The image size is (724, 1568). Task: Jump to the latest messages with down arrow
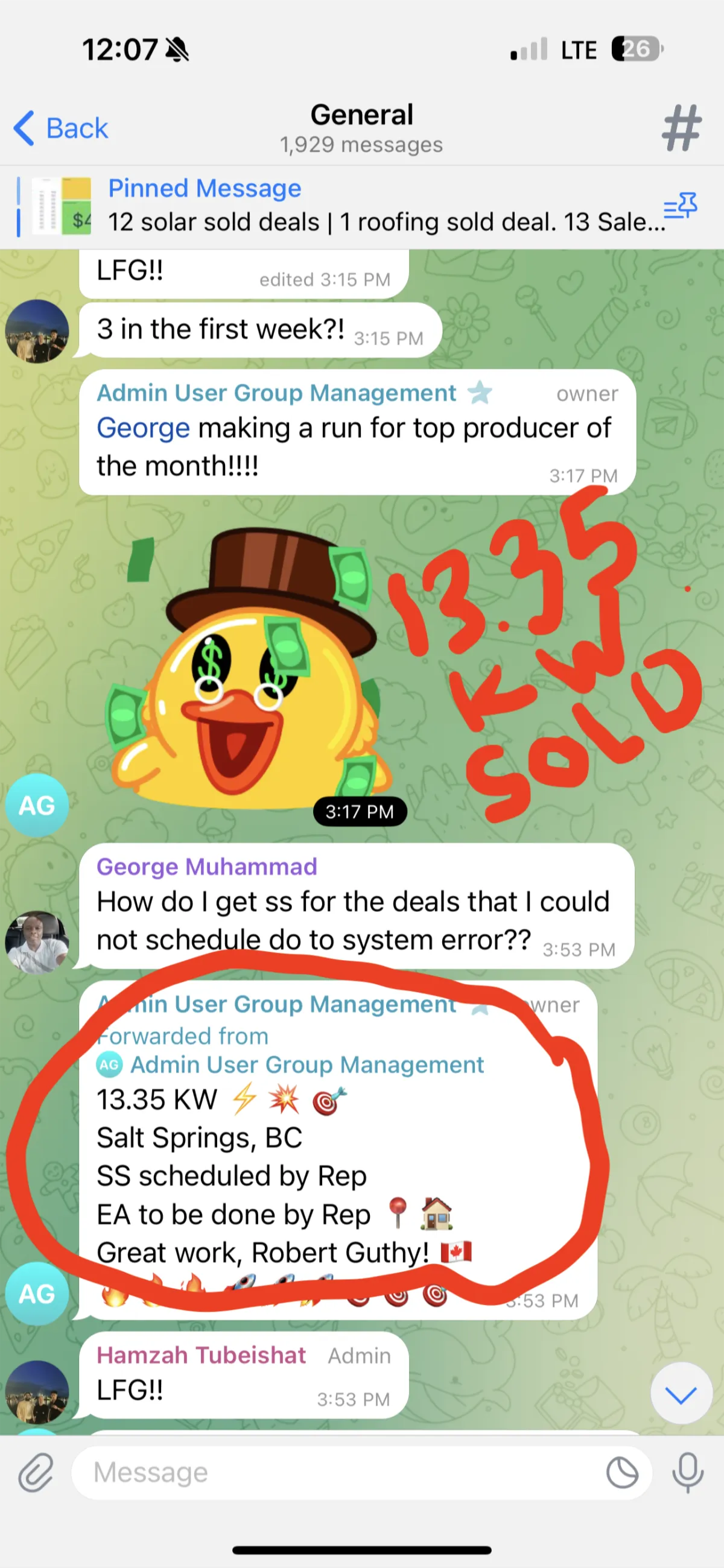pos(681,1393)
